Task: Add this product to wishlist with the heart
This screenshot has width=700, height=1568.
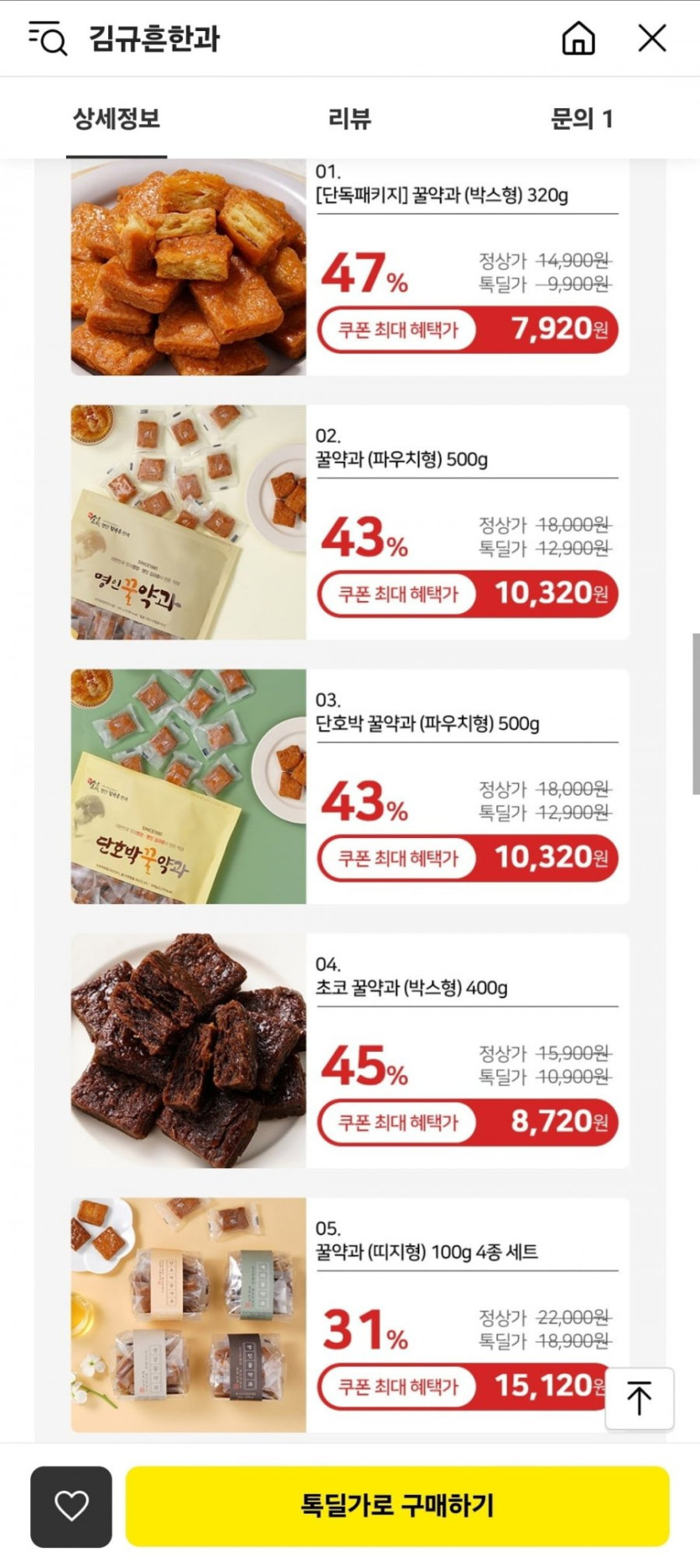Action: click(x=71, y=1506)
